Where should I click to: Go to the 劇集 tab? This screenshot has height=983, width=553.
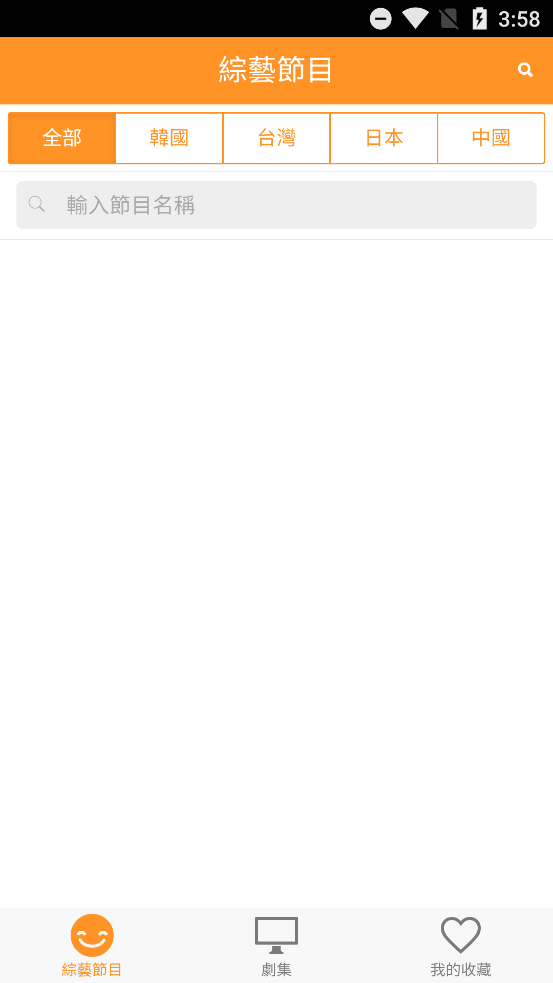(x=276, y=946)
